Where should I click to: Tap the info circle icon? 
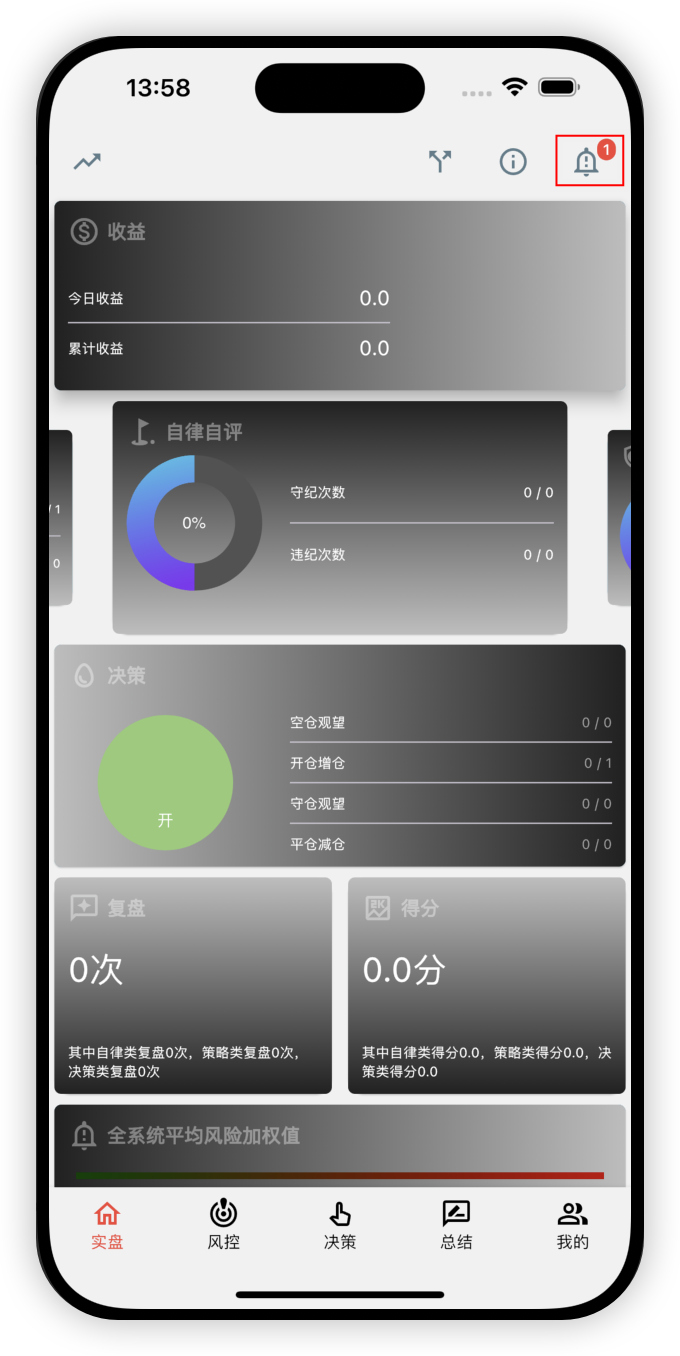tap(513, 161)
